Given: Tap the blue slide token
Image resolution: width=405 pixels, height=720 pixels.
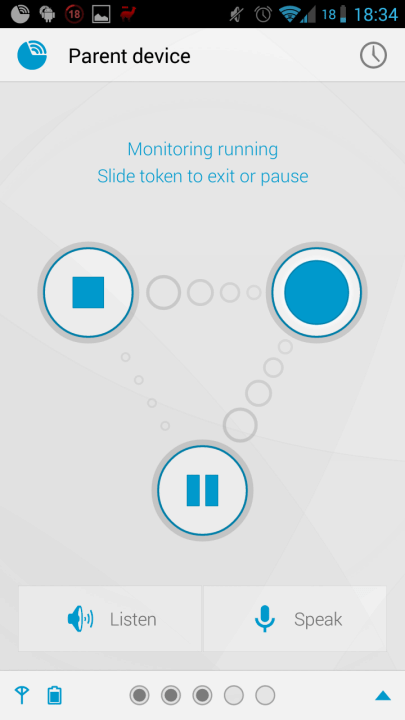Looking at the screenshot, I should 316,292.
